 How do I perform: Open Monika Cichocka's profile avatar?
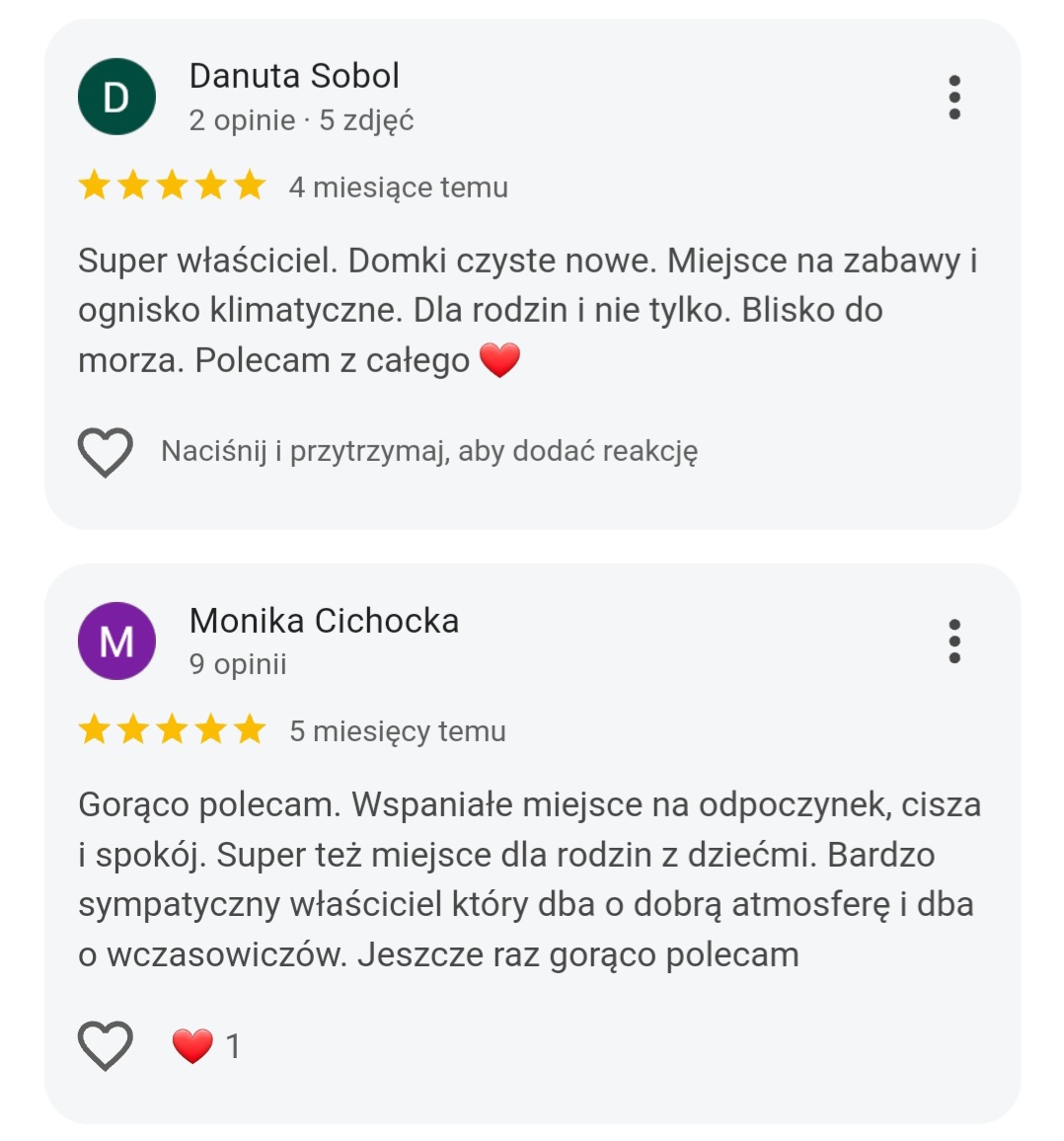tap(116, 642)
